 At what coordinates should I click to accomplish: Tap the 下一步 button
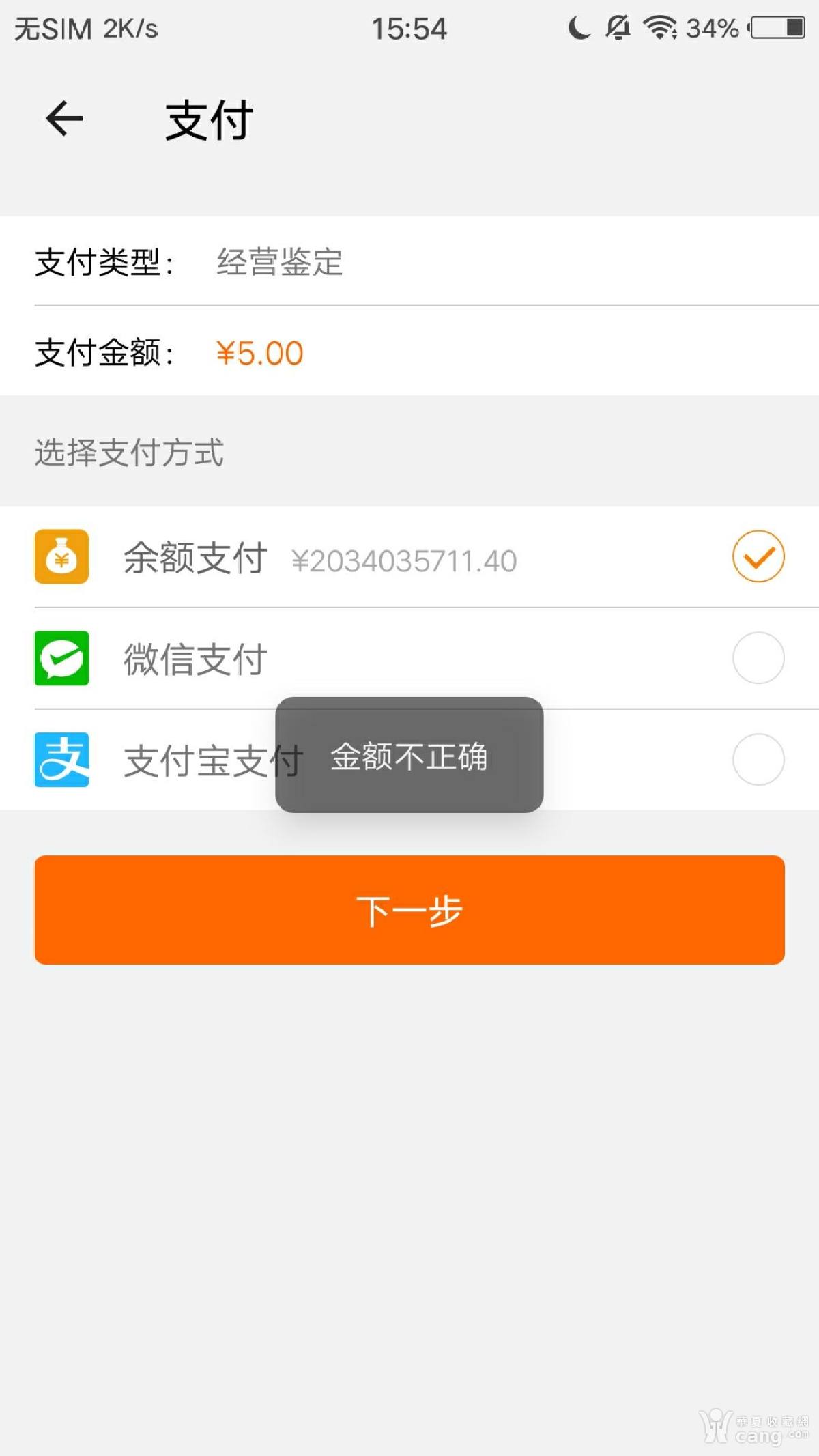pos(409,909)
